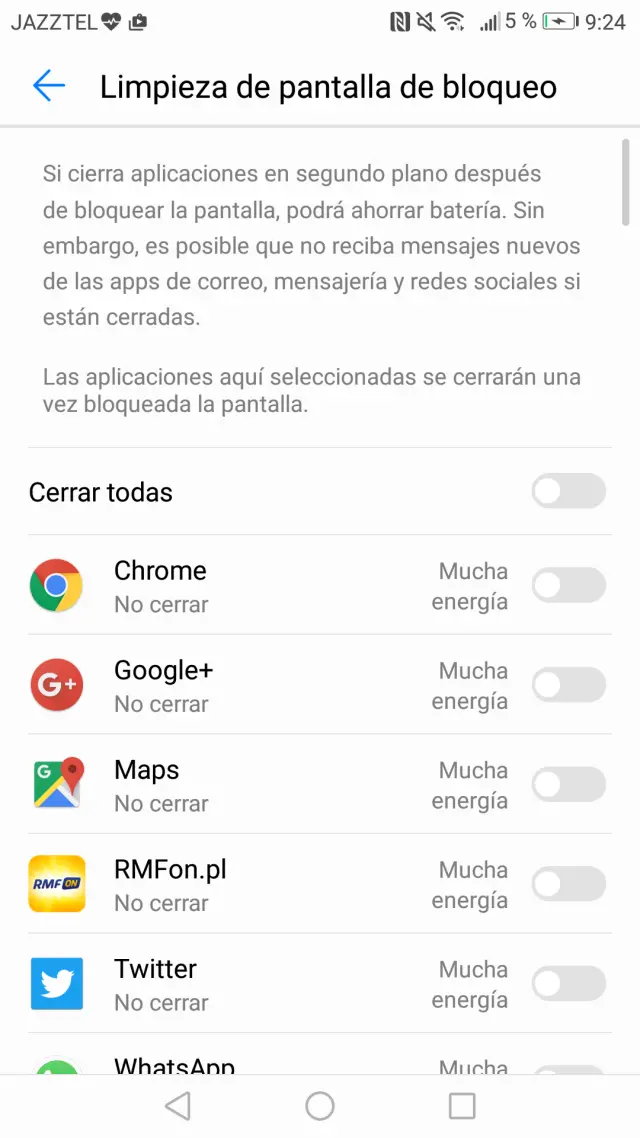Switch on closing for Maps

(568, 785)
